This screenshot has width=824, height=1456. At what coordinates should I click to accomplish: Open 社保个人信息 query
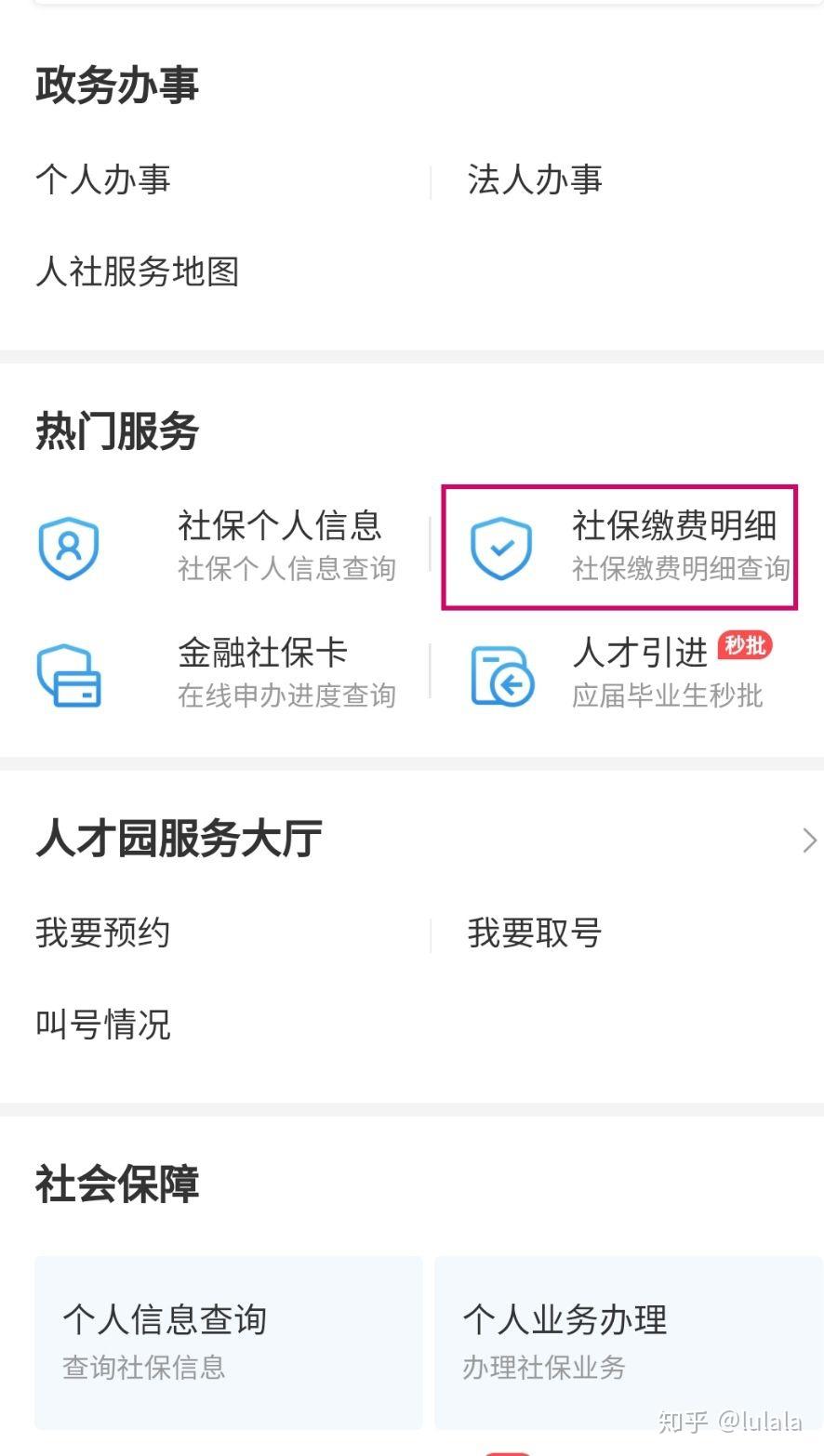[218, 546]
